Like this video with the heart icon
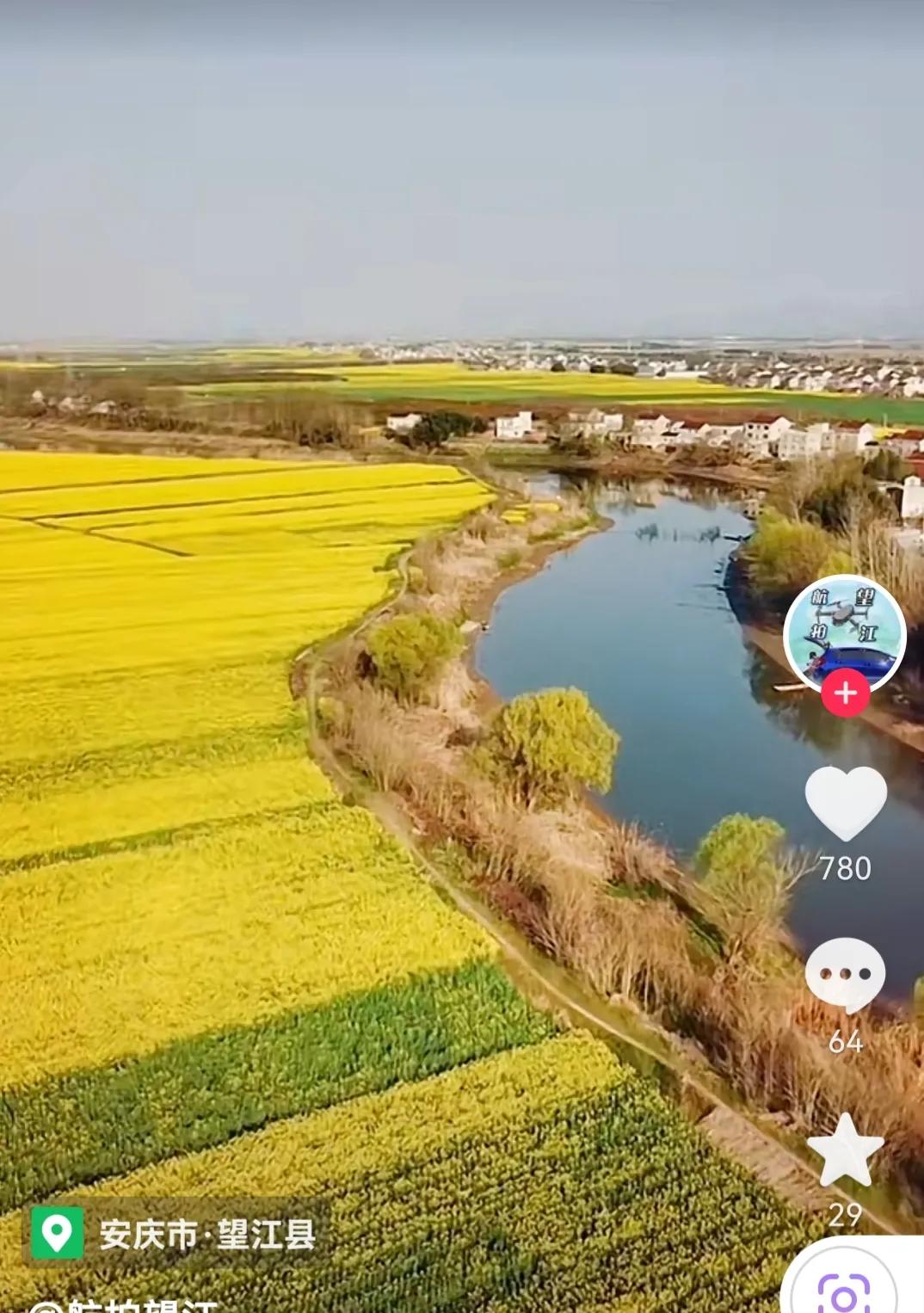Screen dimensions: 924x1313 click(x=845, y=804)
